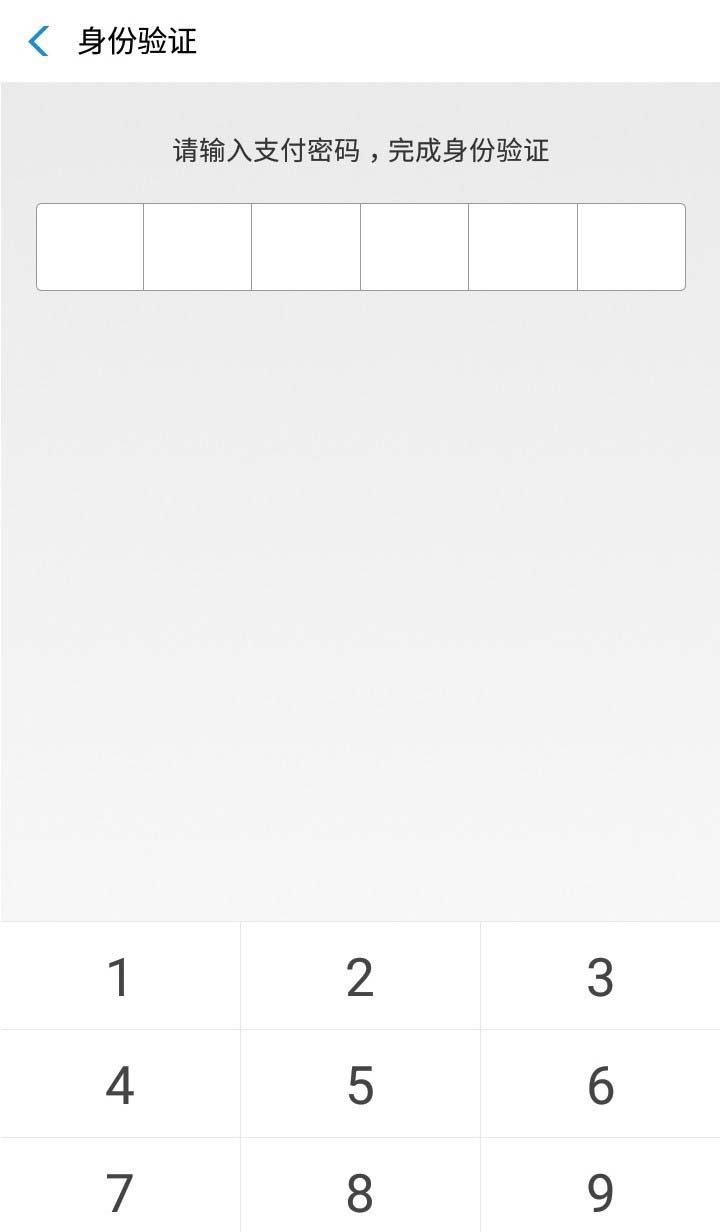
Task: Enter digit 8 on the keypad
Action: [360, 1186]
